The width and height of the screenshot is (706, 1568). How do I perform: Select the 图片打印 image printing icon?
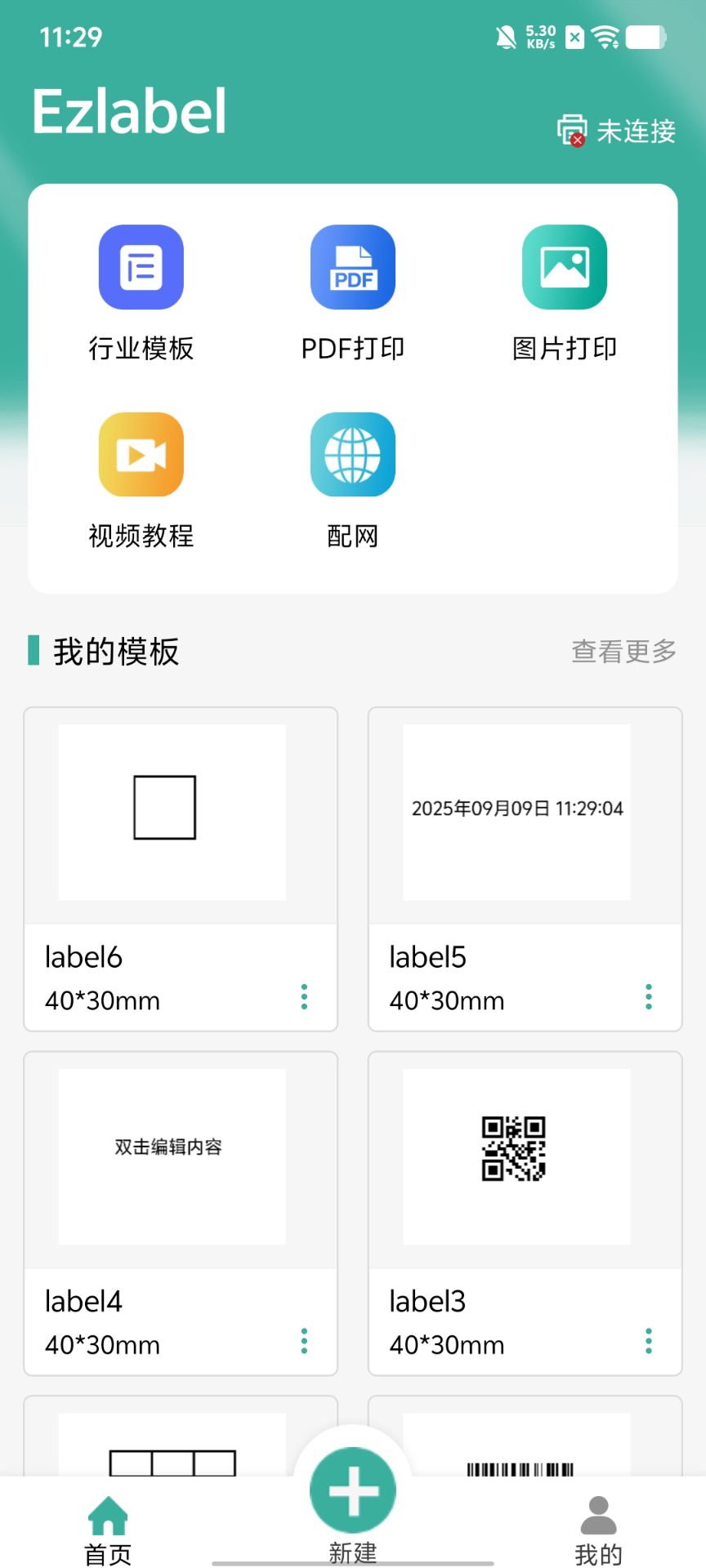click(x=565, y=267)
